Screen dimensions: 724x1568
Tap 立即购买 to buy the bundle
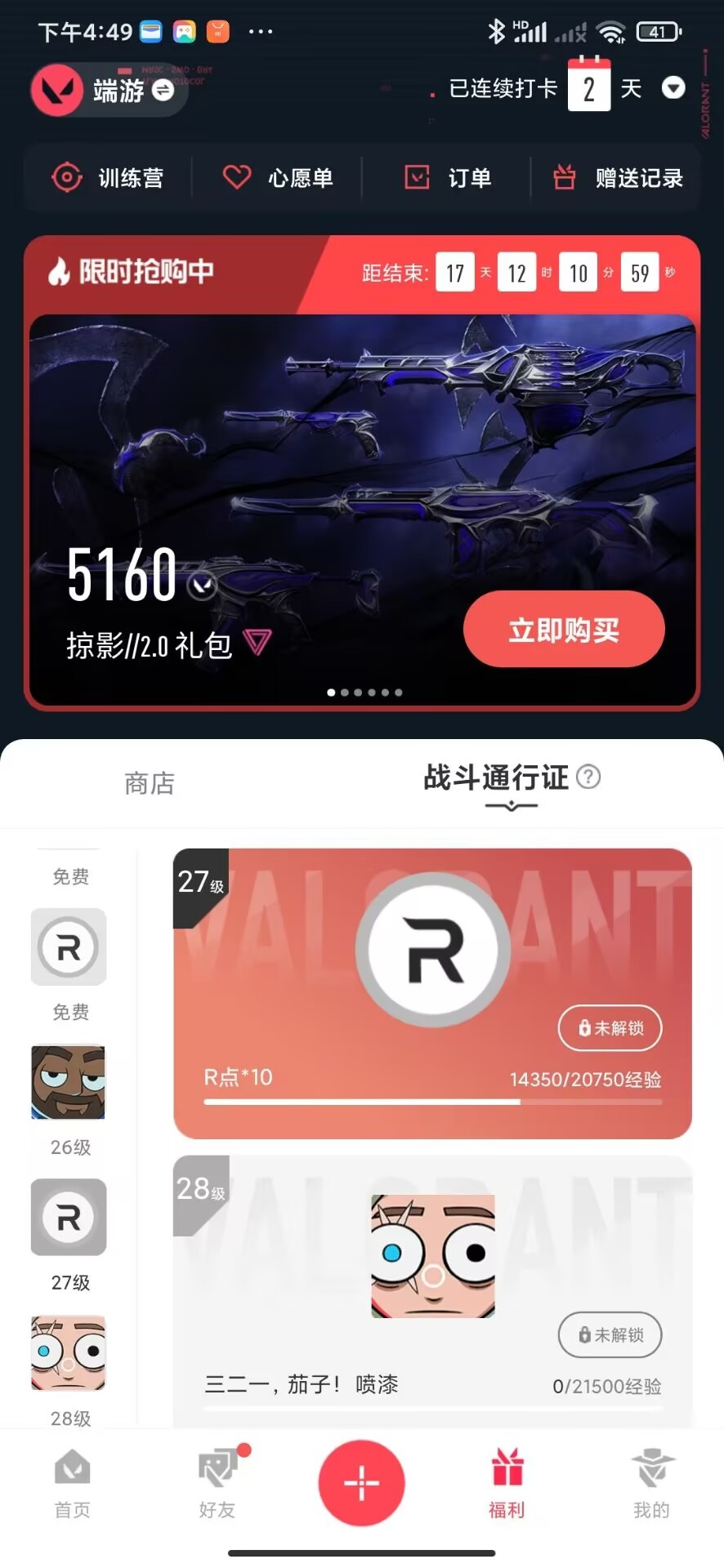tap(564, 629)
